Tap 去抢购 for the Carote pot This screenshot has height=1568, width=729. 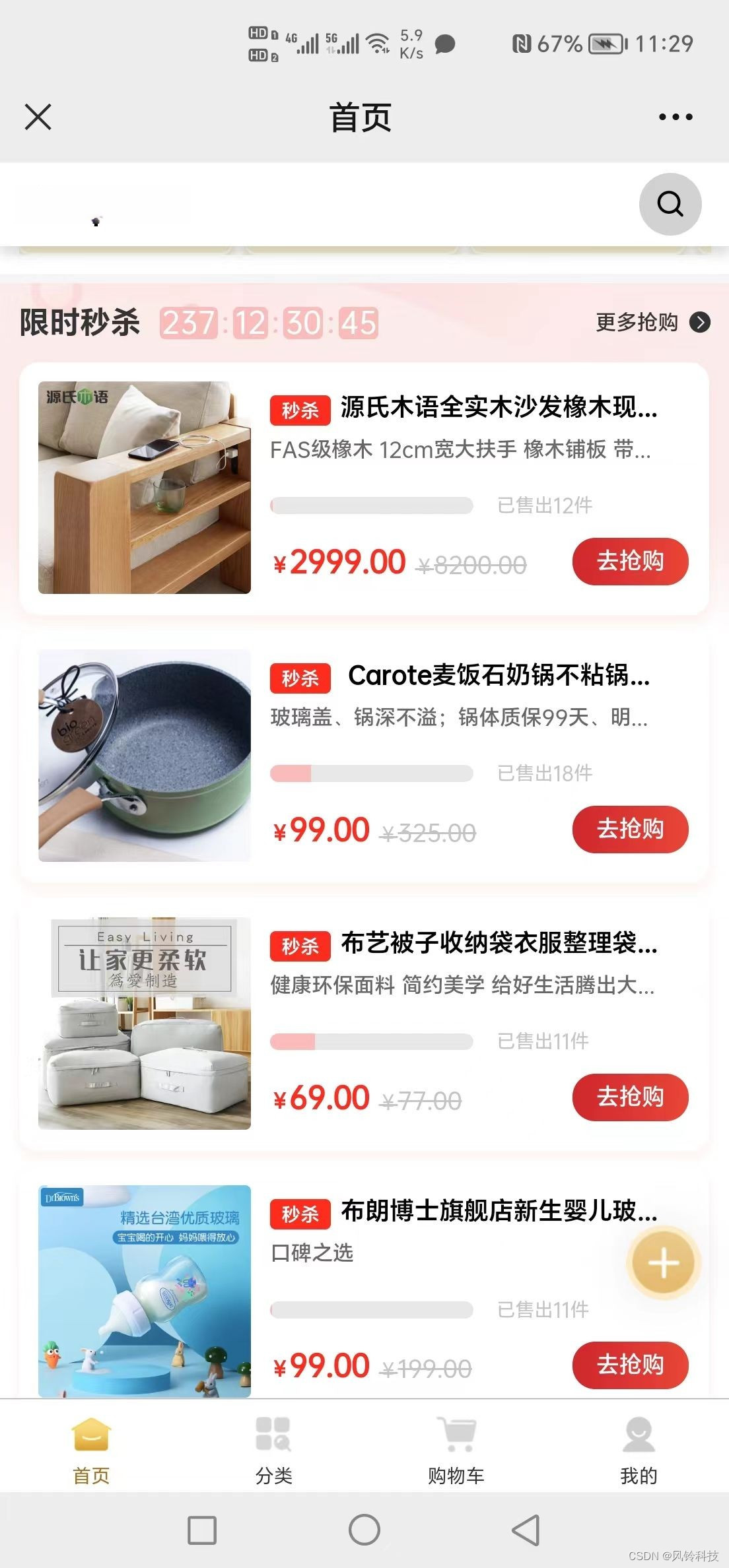coord(630,830)
